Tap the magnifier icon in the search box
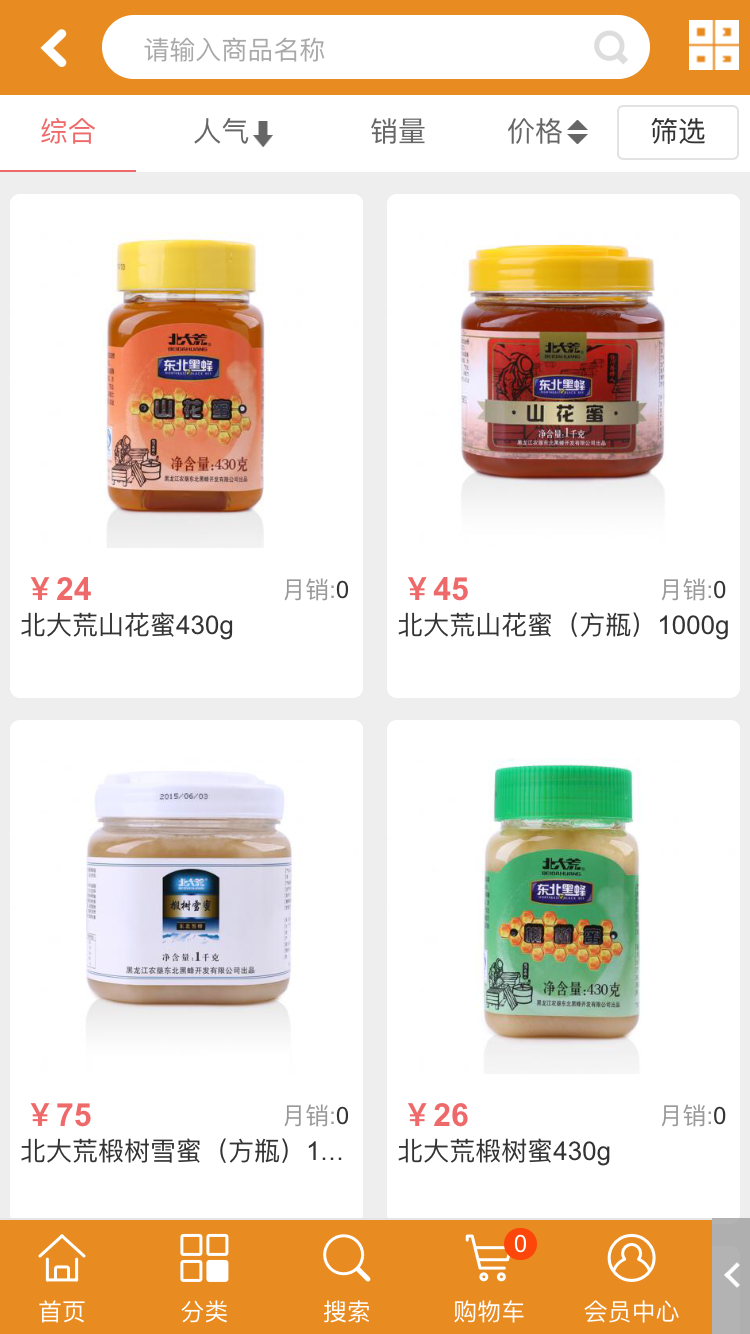Screen dimensions: 750x1334 [x=610, y=47]
